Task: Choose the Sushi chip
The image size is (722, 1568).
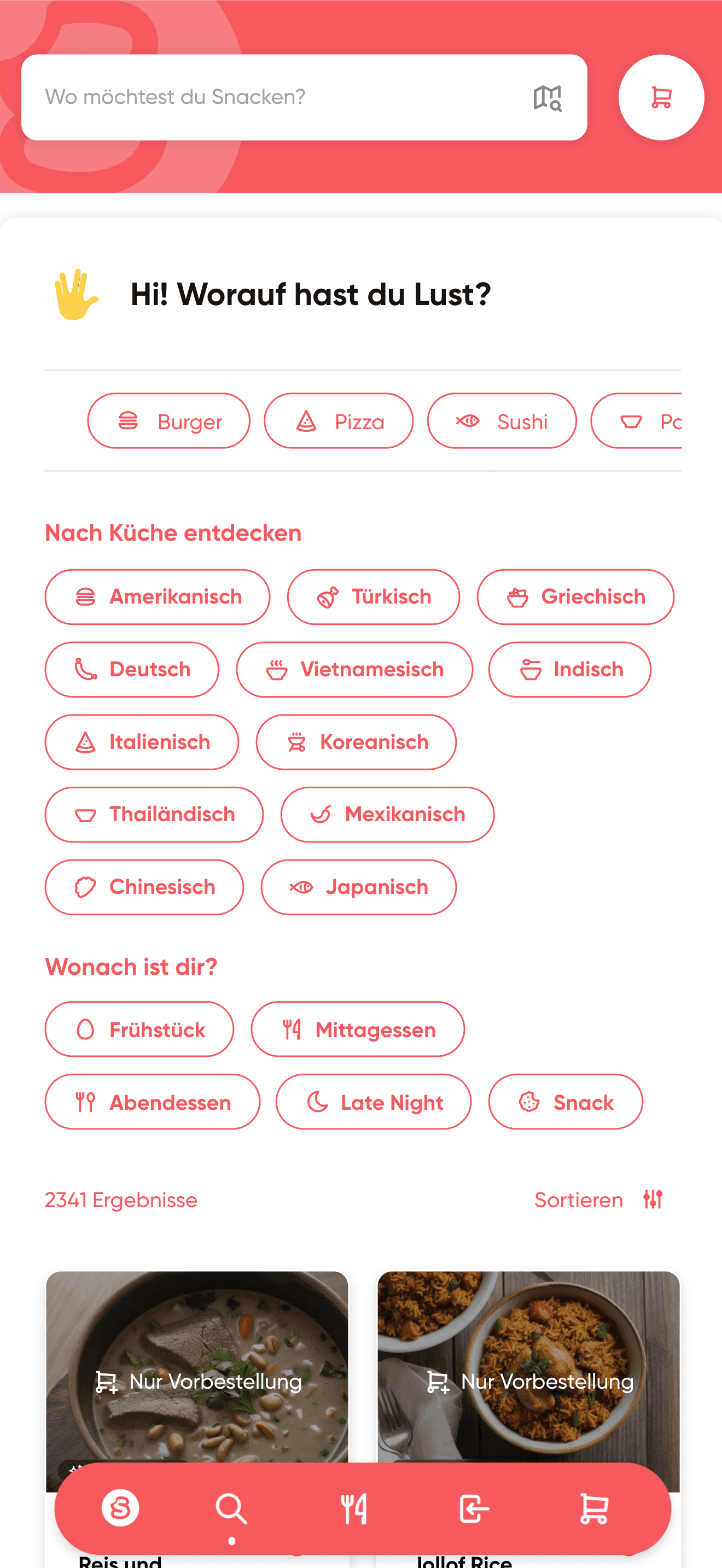Action: (x=502, y=420)
